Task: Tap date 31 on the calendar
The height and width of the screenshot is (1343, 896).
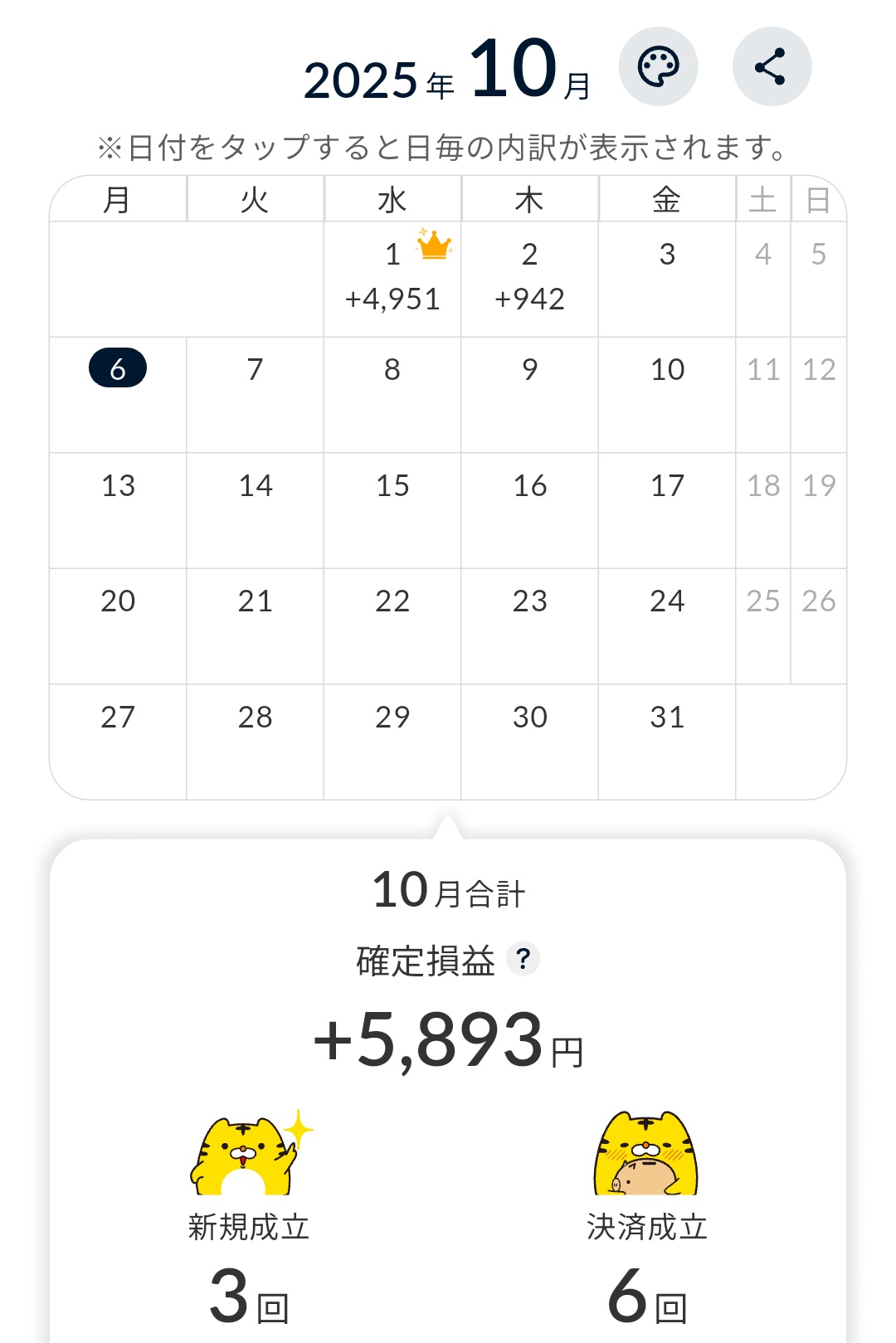Action: tap(667, 740)
